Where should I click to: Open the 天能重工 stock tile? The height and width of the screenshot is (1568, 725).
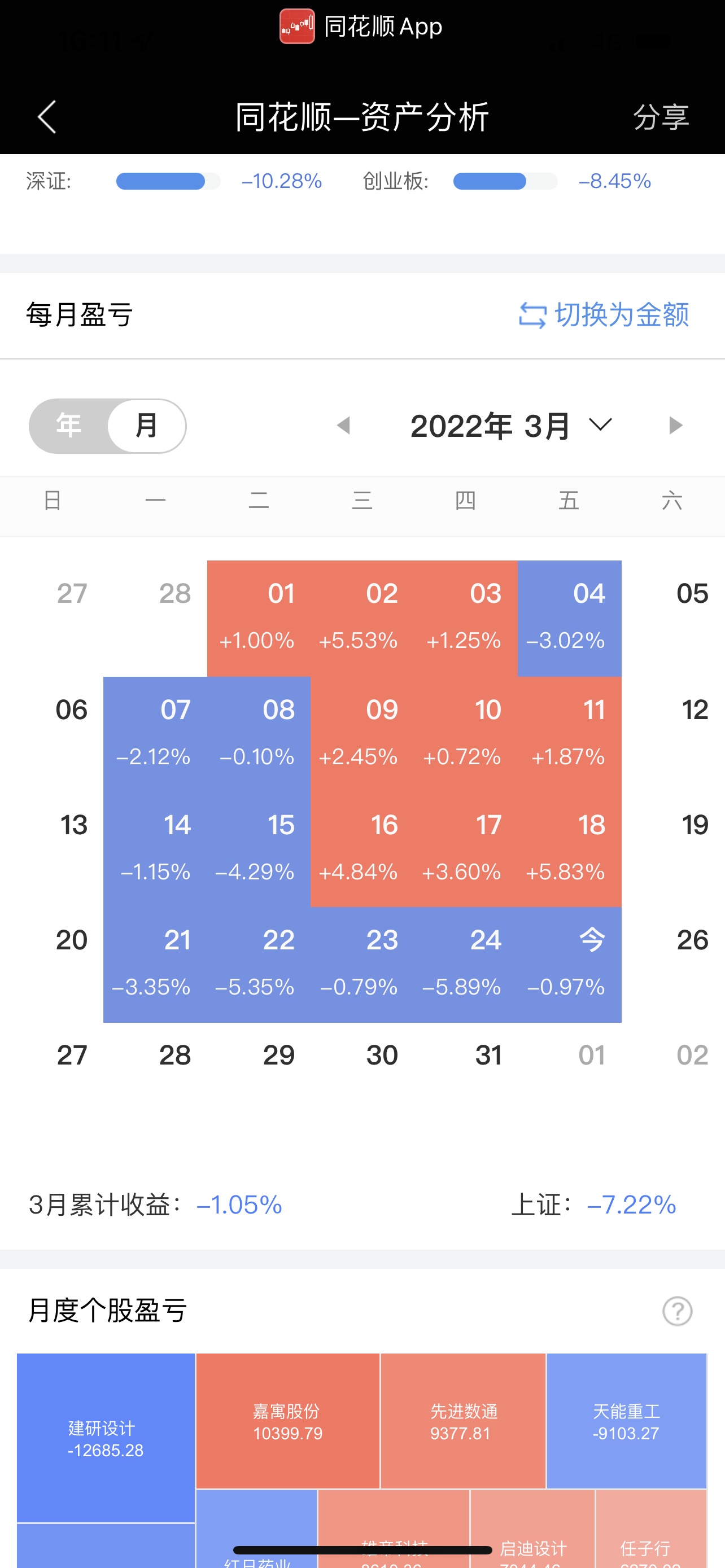pos(626,1421)
